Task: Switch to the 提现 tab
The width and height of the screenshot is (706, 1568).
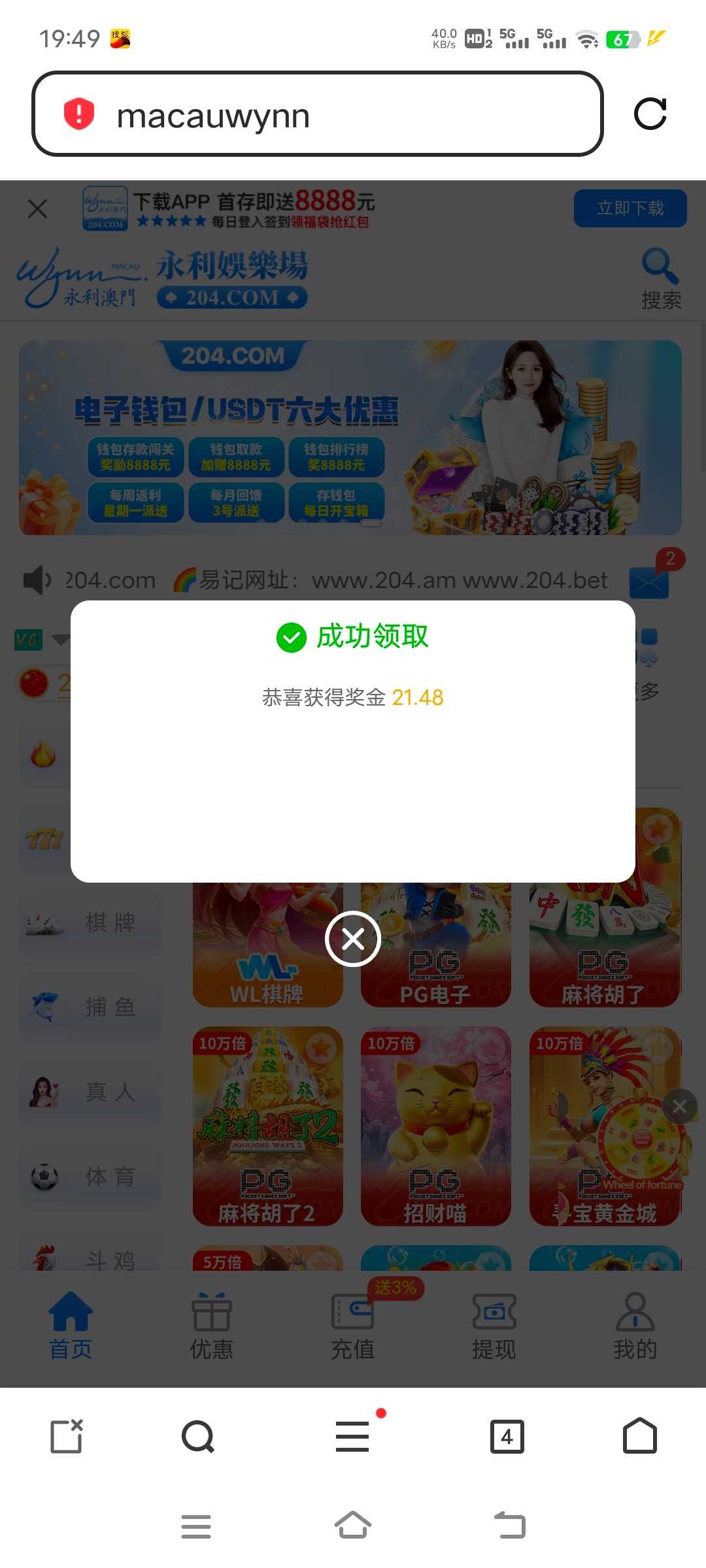Action: click(x=494, y=1326)
